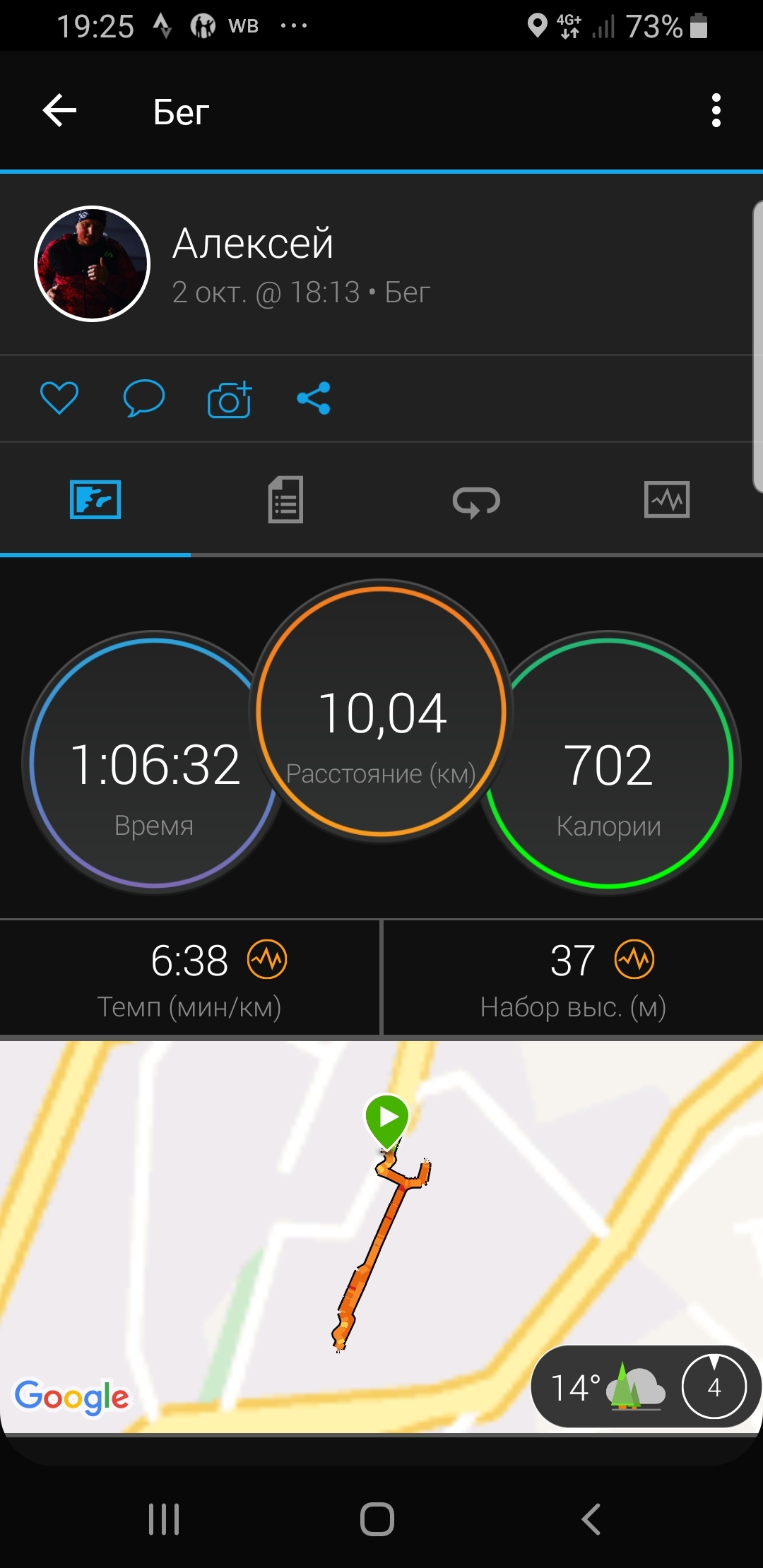The image size is (763, 1568).
Task: Like this run with the heart icon
Action: tap(59, 398)
